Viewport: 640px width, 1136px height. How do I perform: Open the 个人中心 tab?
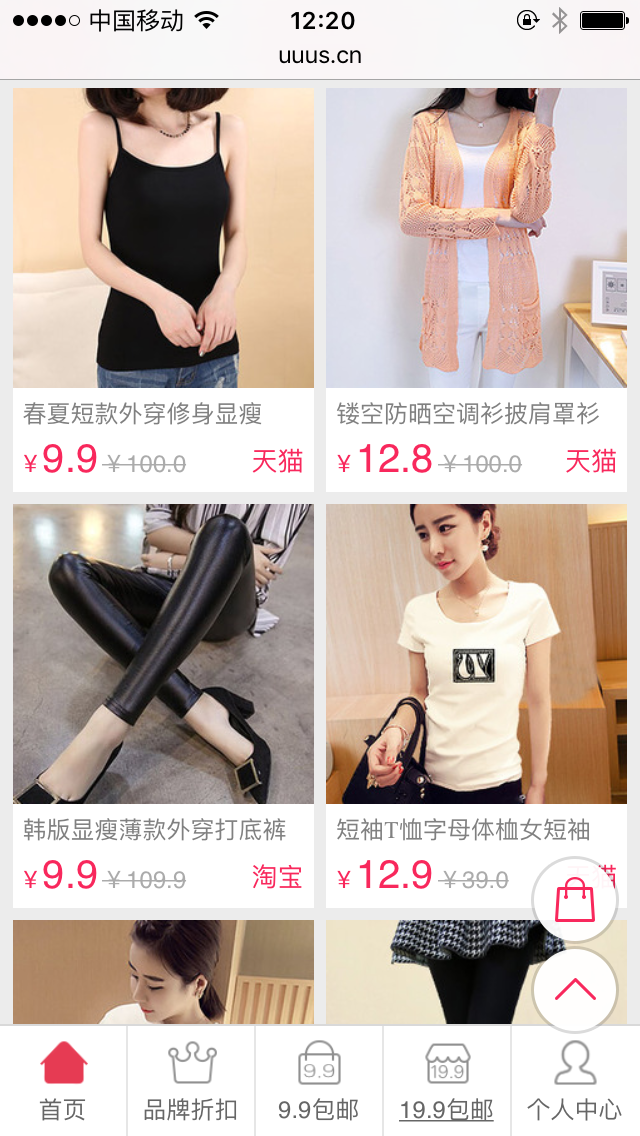click(x=575, y=1080)
